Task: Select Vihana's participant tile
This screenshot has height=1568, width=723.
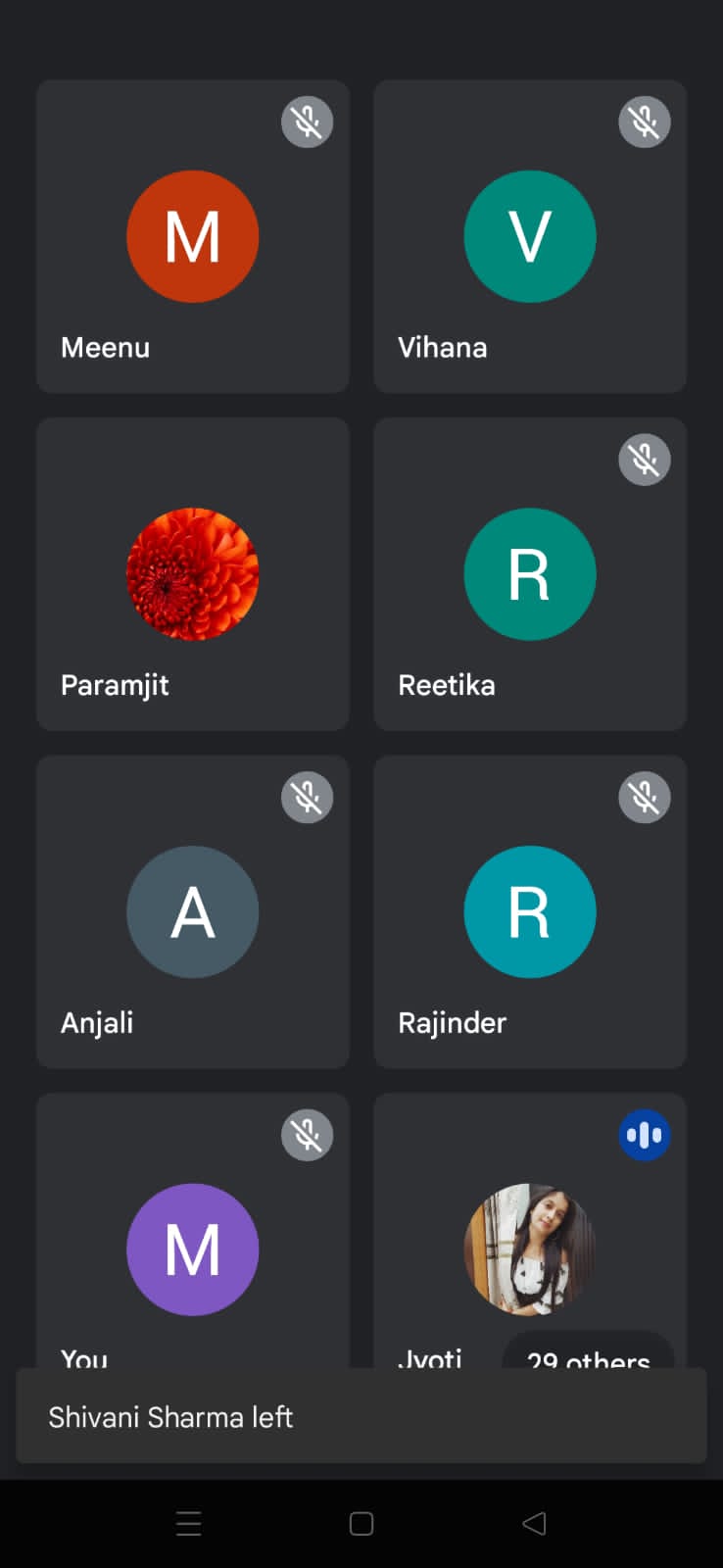Action: pyautogui.click(x=530, y=236)
